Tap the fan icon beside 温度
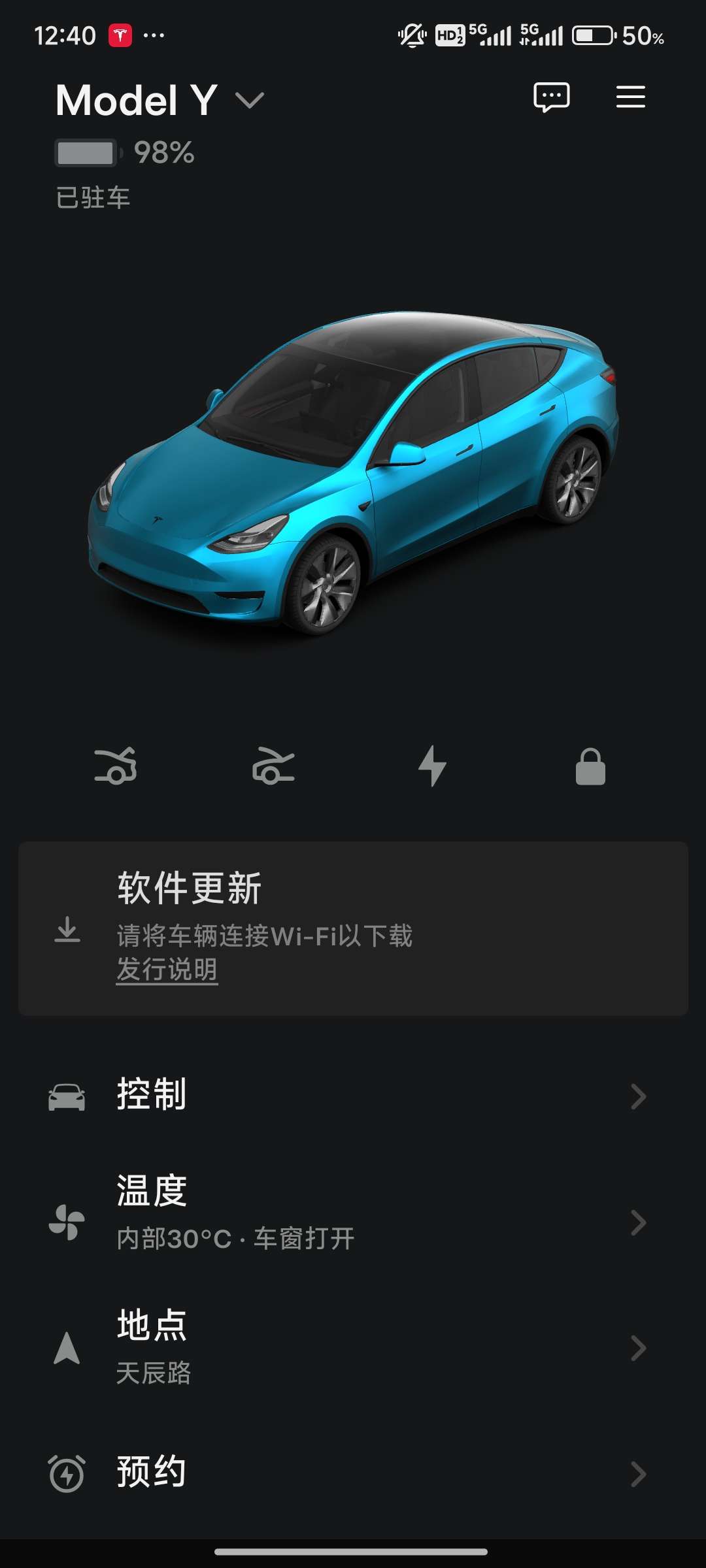This screenshot has width=706, height=1568. [x=65, y=1222]
